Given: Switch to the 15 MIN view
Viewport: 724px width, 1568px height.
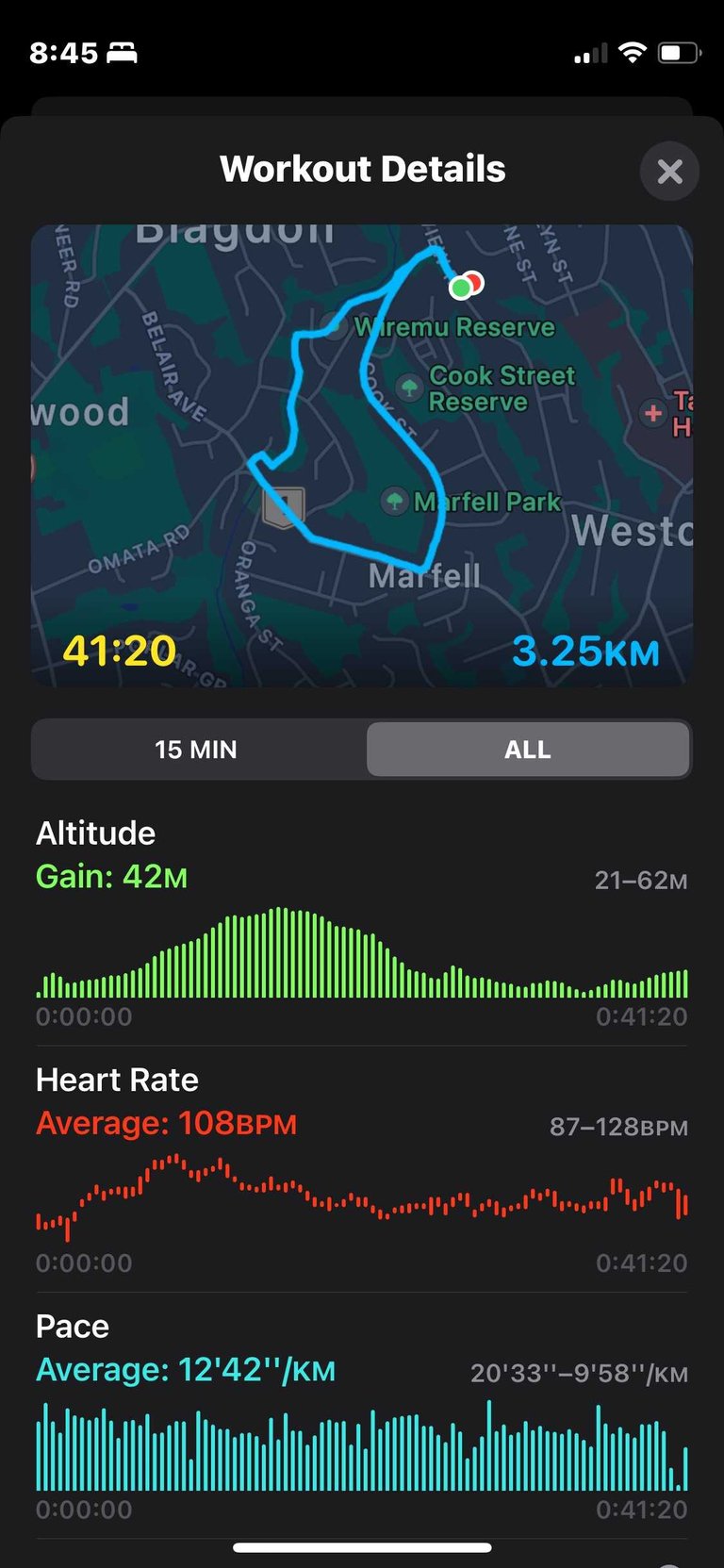Looking at the screenshot, I should [x=197, y=750].
